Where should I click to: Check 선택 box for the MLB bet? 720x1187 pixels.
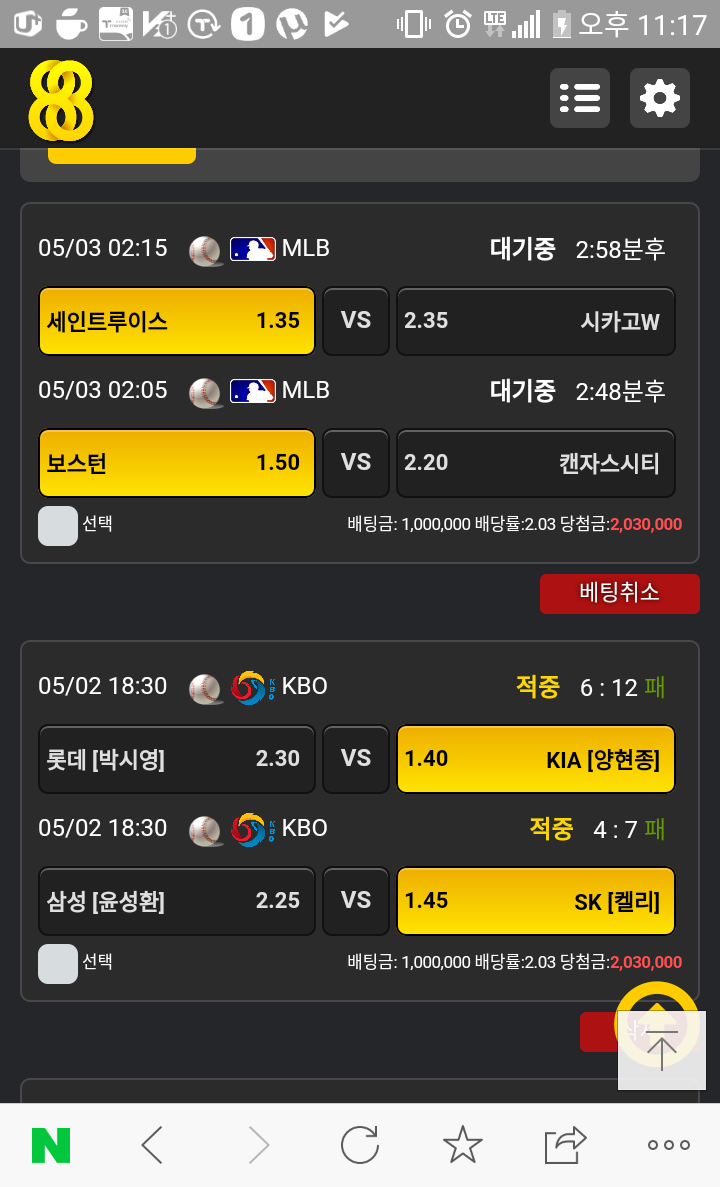(x=58, y=525)
